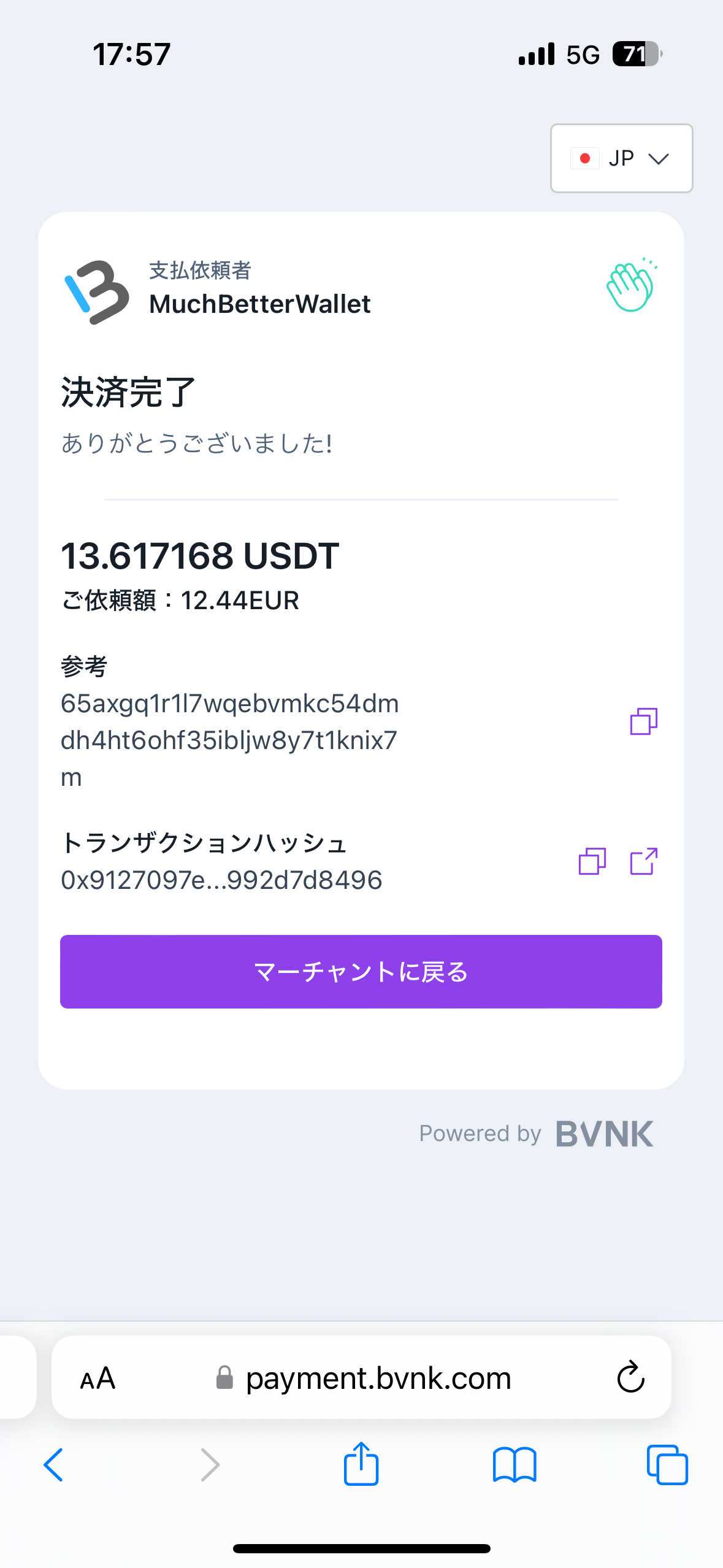Show all open Safari tabs
This screenshot has height=1568, width=723.
point(667,1465)
